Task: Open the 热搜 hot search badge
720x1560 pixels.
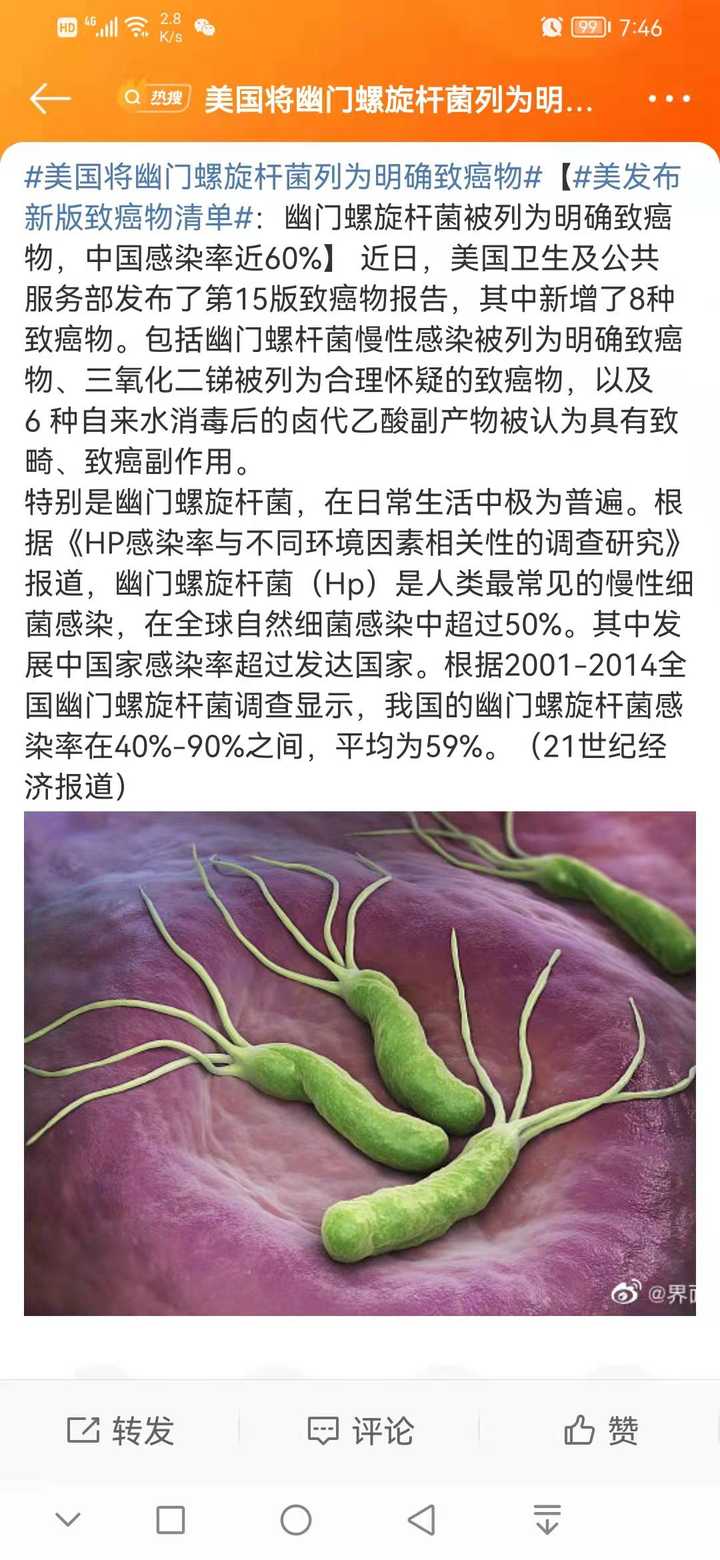Action: point(154,97)
